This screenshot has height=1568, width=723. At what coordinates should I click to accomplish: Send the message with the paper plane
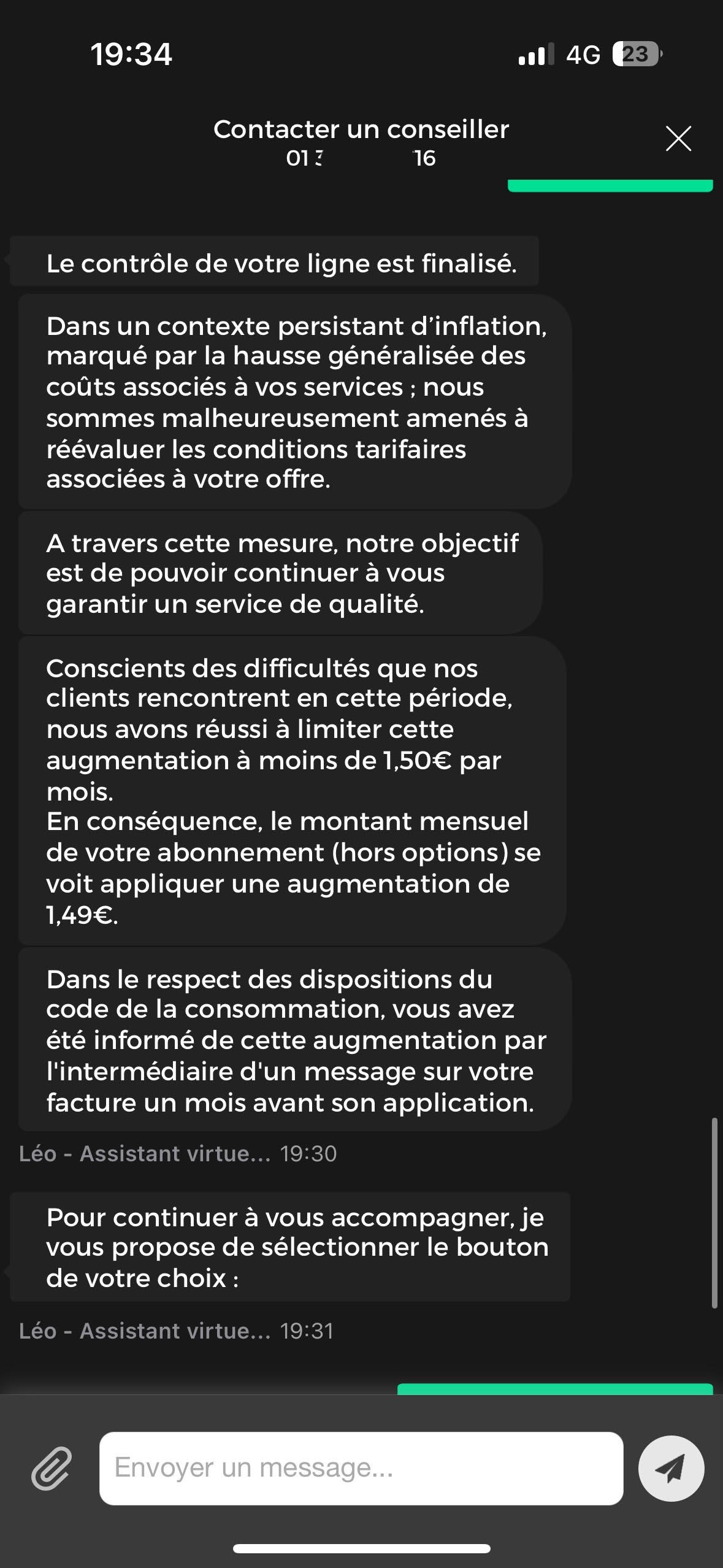click(671, 1468)
